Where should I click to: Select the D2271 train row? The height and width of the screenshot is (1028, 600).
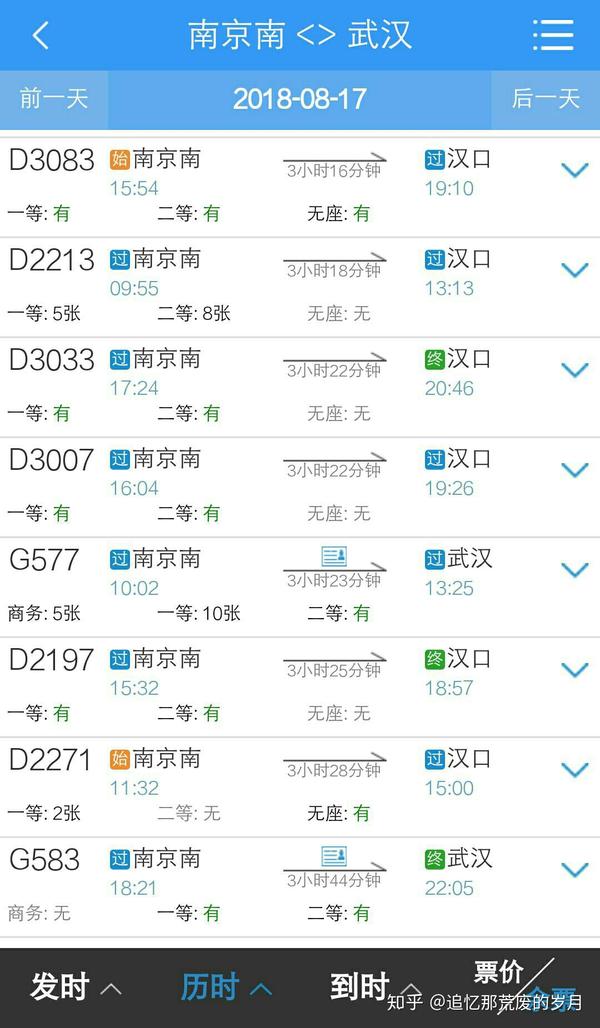tap(300, 787)
